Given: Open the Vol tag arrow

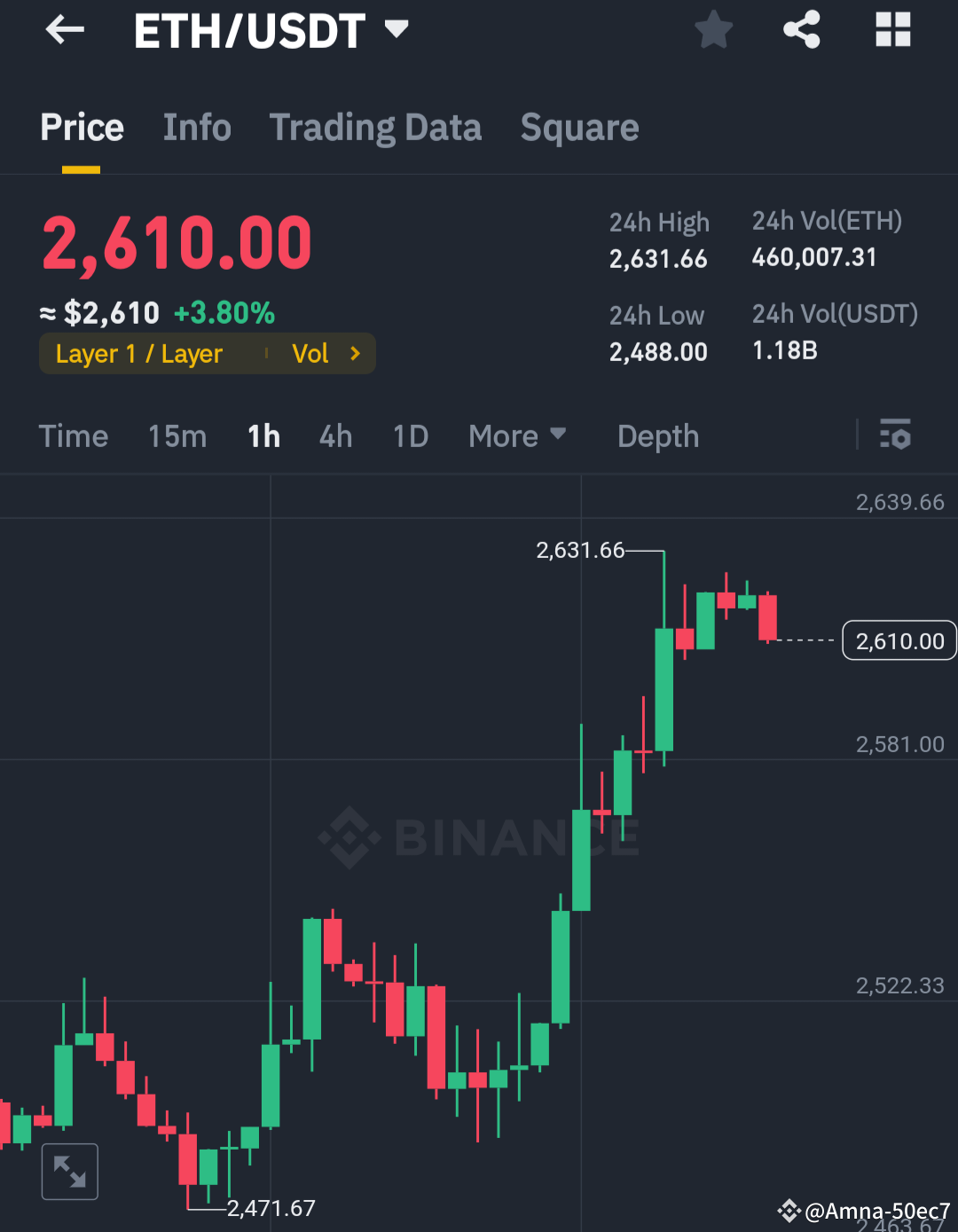Looking at the screenshot, I should pyautogui.click(x=354, y=353).
